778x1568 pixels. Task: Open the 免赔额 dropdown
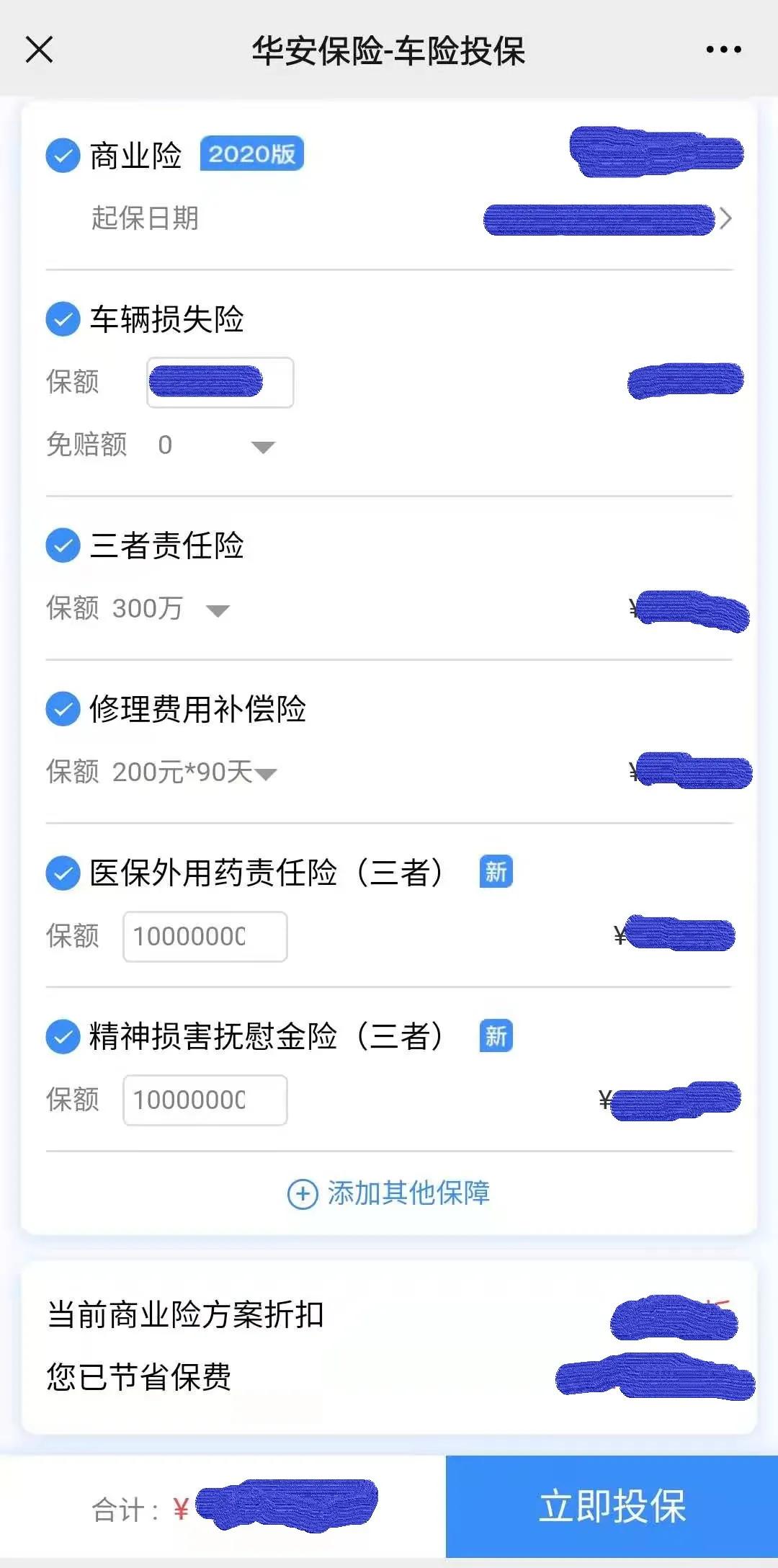pyautogui.click(x=262, y=446)
